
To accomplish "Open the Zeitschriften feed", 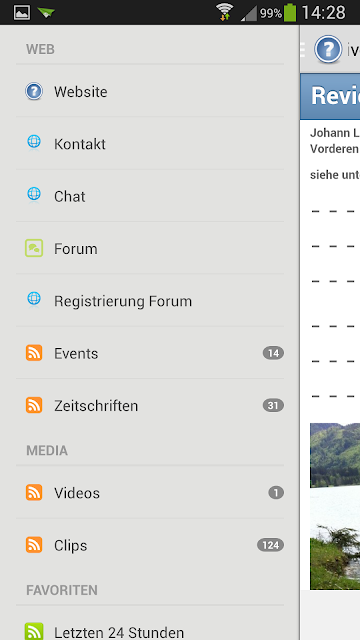I will (x=150, y=405).
